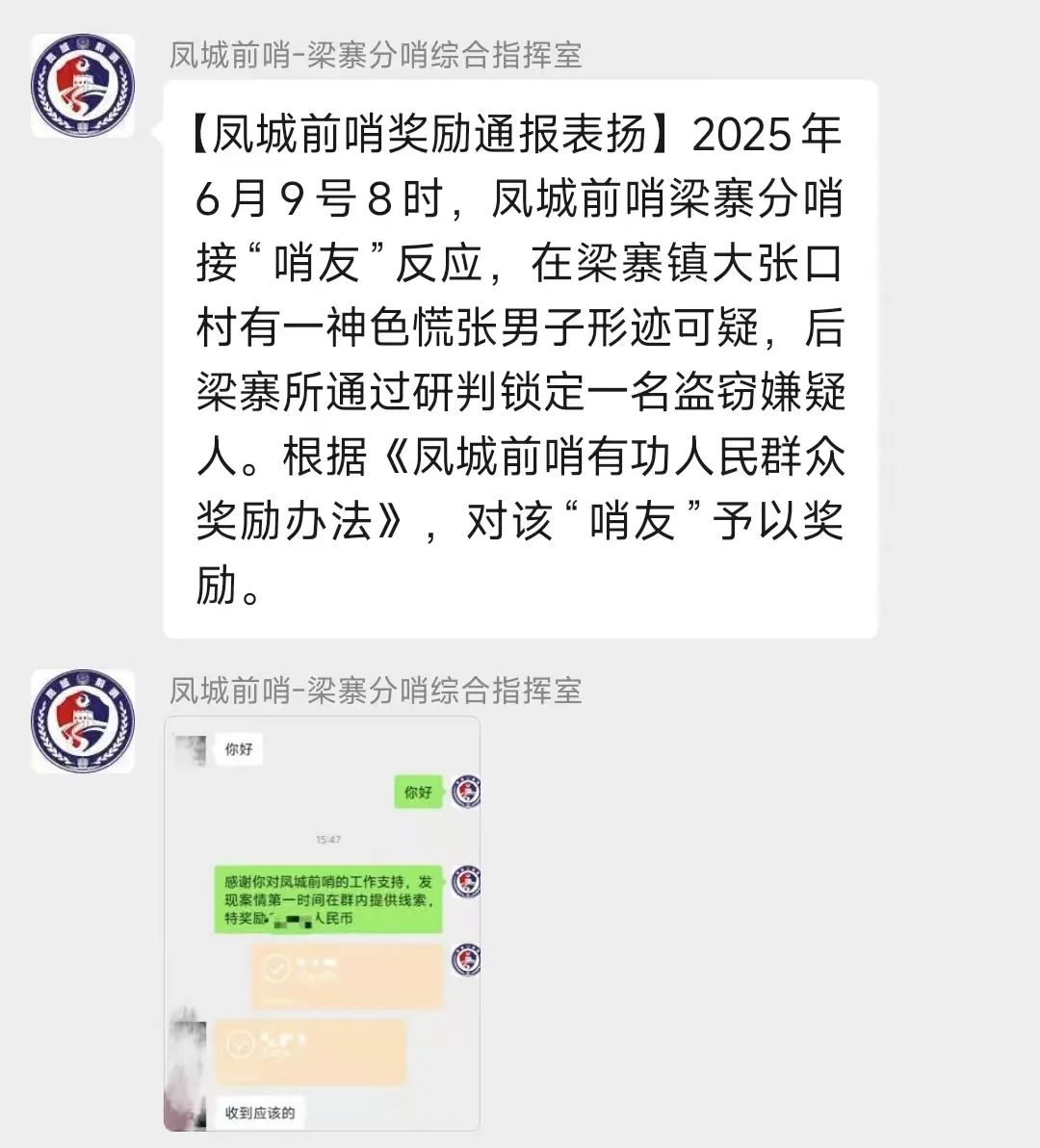Image resolution: width=1040 pixels, height=1148 pixels.
Task: Open the shared chat screenshot image message
Action: 322,923
